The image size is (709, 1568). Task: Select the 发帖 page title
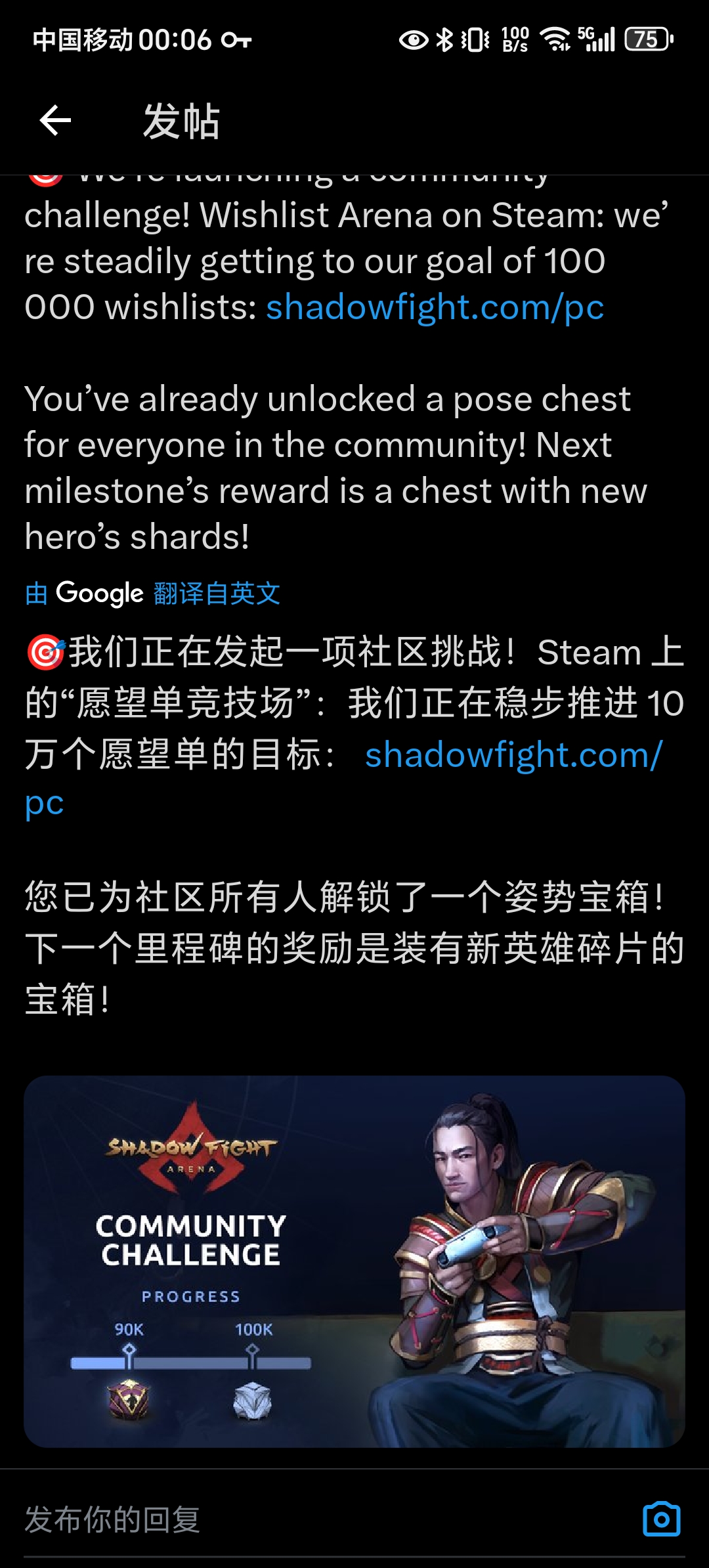tap(183, 121)
